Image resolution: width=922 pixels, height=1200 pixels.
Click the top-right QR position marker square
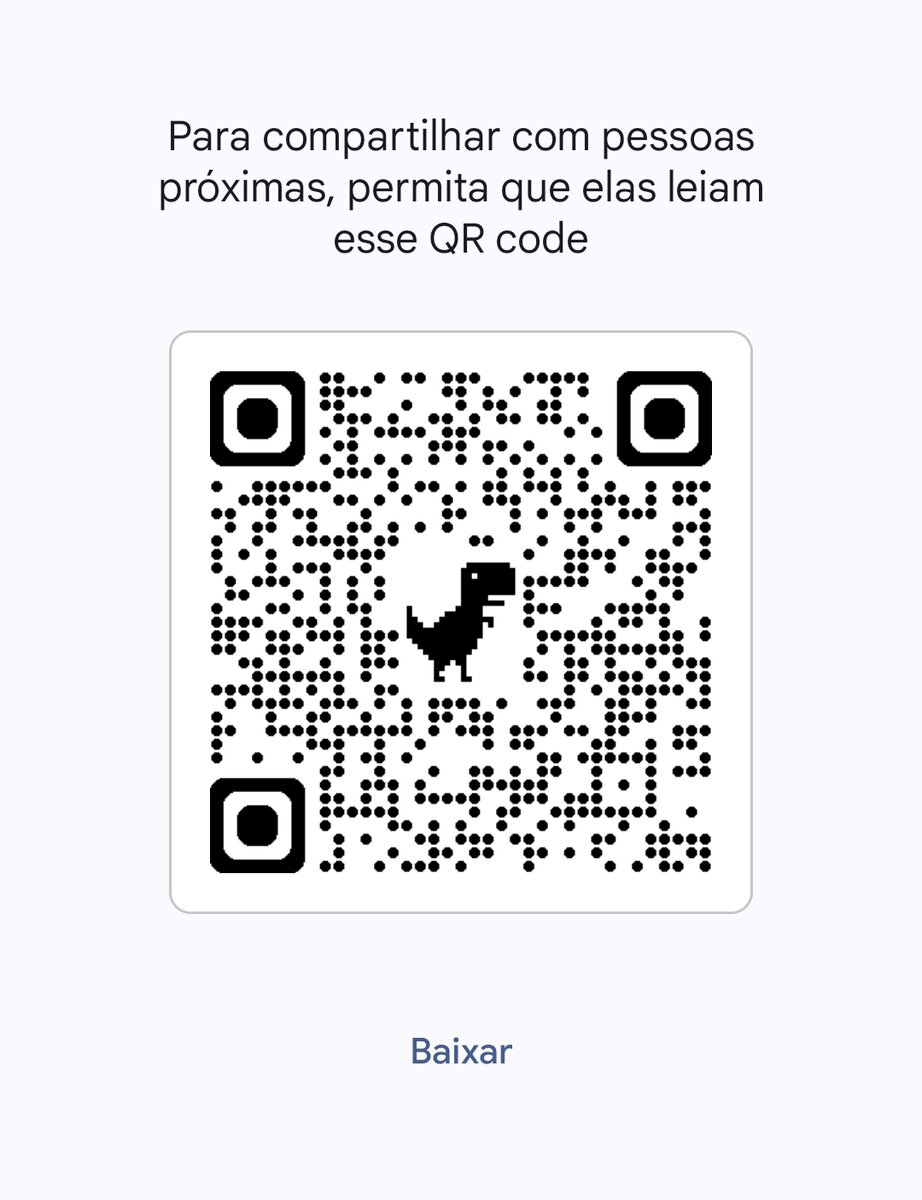tap(665, 420)
